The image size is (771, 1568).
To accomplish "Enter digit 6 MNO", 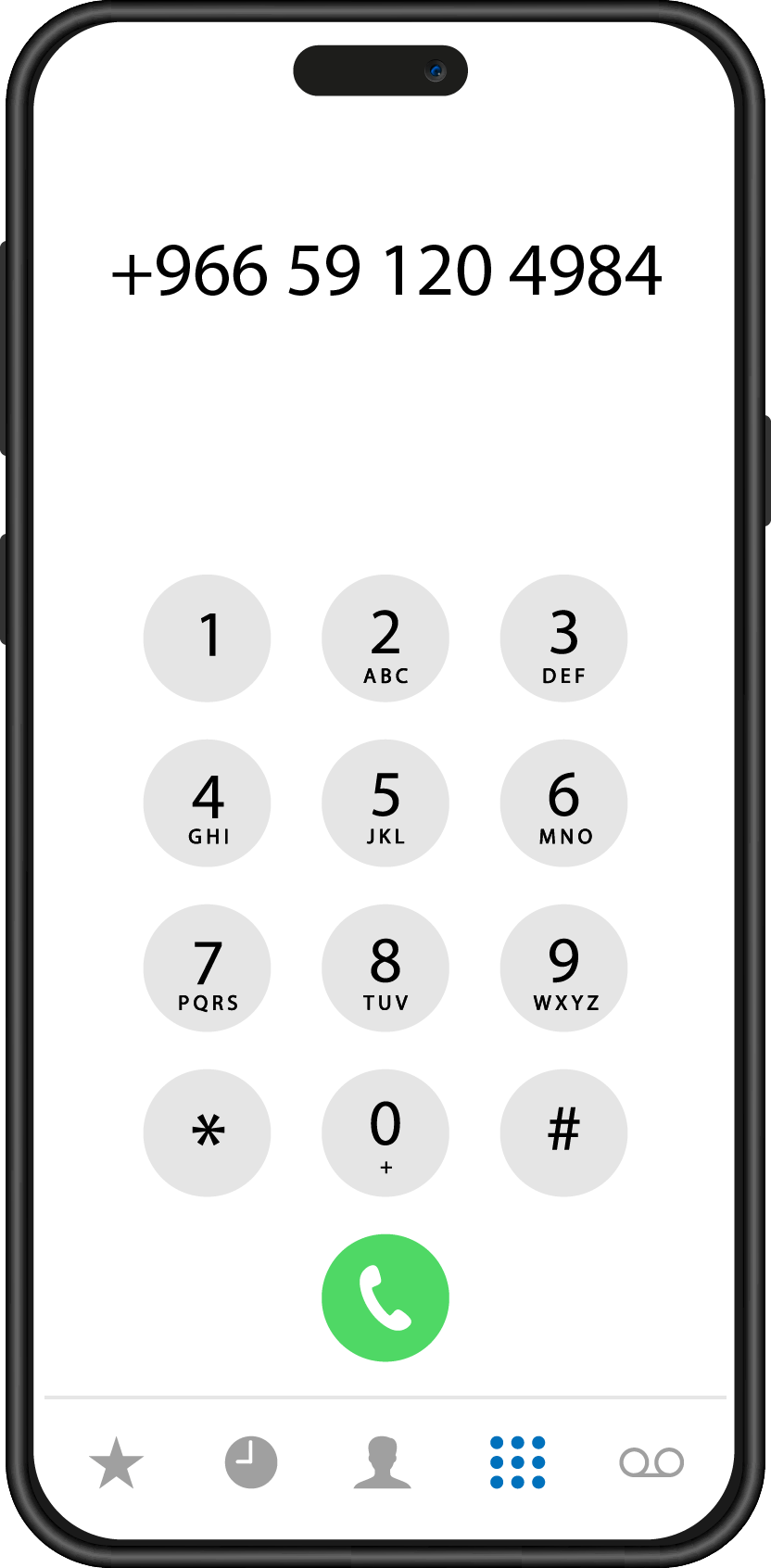I will 563,803.
